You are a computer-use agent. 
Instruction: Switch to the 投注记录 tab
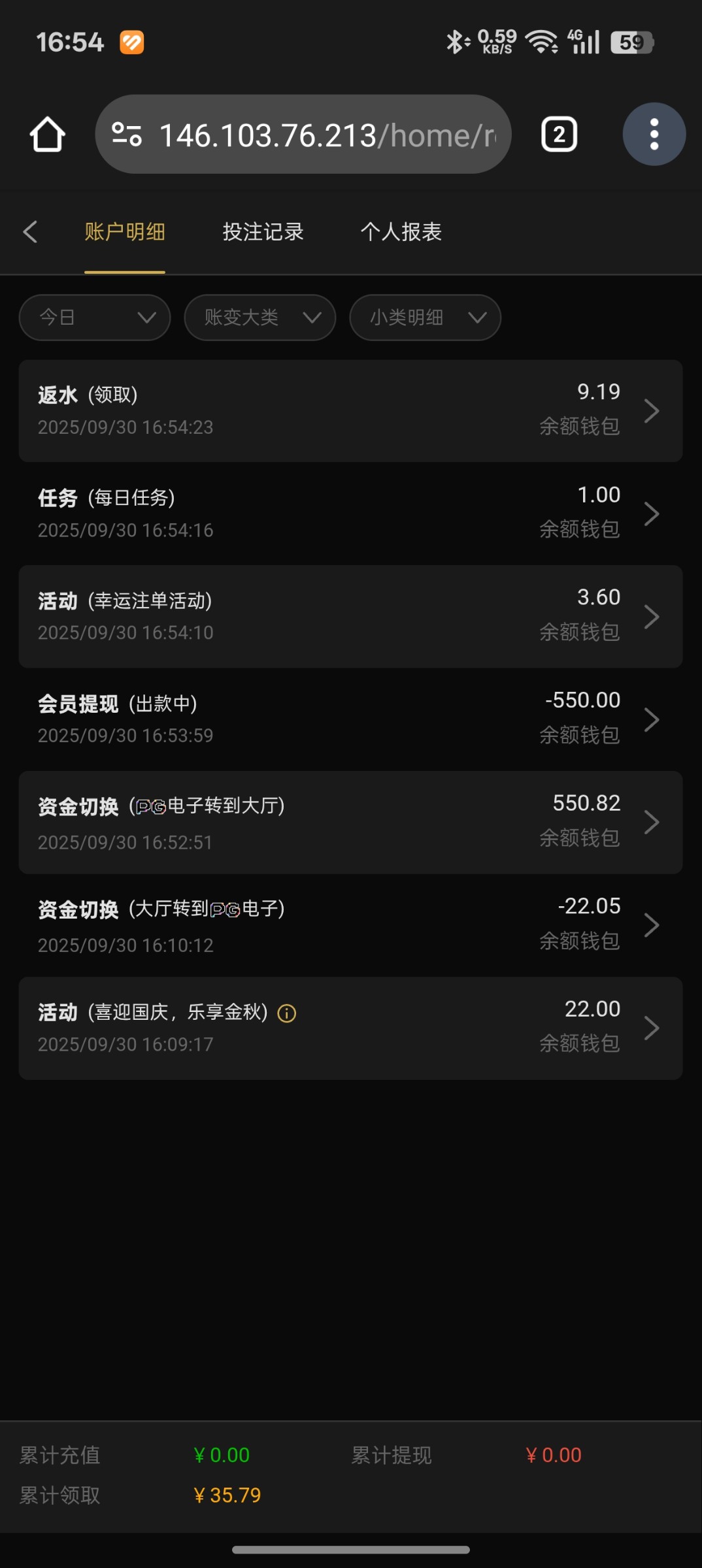(263, 232)
